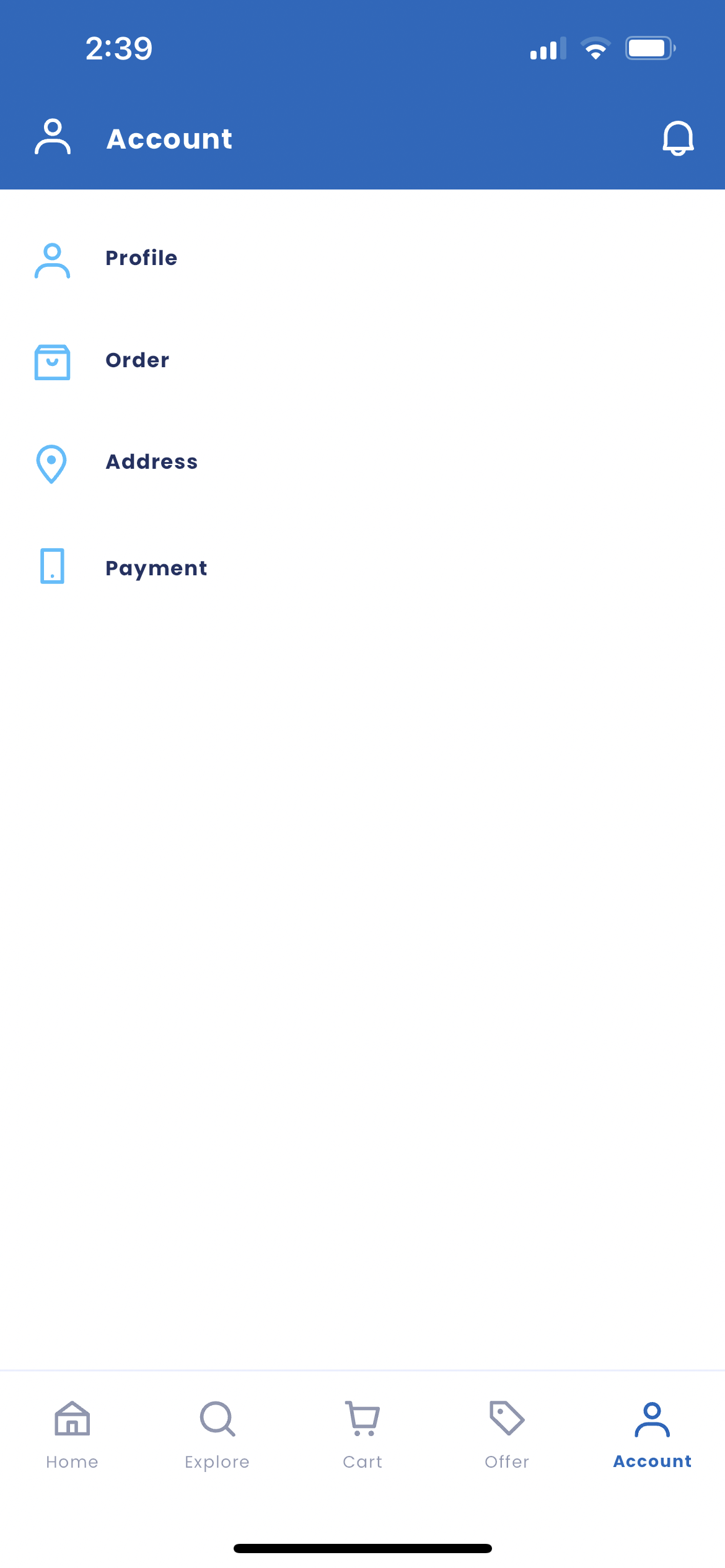Screen dimensions: 725x1568
Task: Click the Offer tag icon
Action: 506,1420
